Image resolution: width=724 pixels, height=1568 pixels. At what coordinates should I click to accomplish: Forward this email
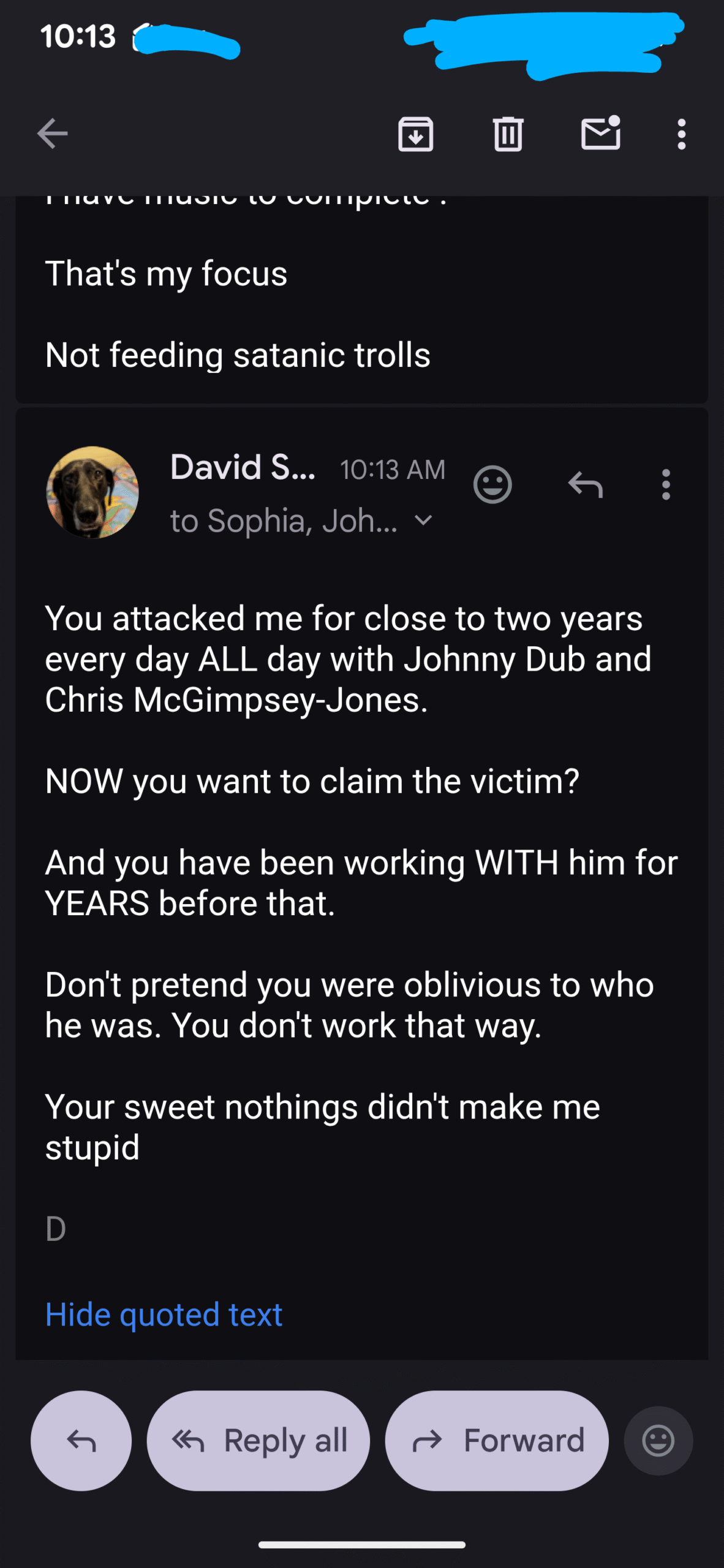tap(497, 1441)
